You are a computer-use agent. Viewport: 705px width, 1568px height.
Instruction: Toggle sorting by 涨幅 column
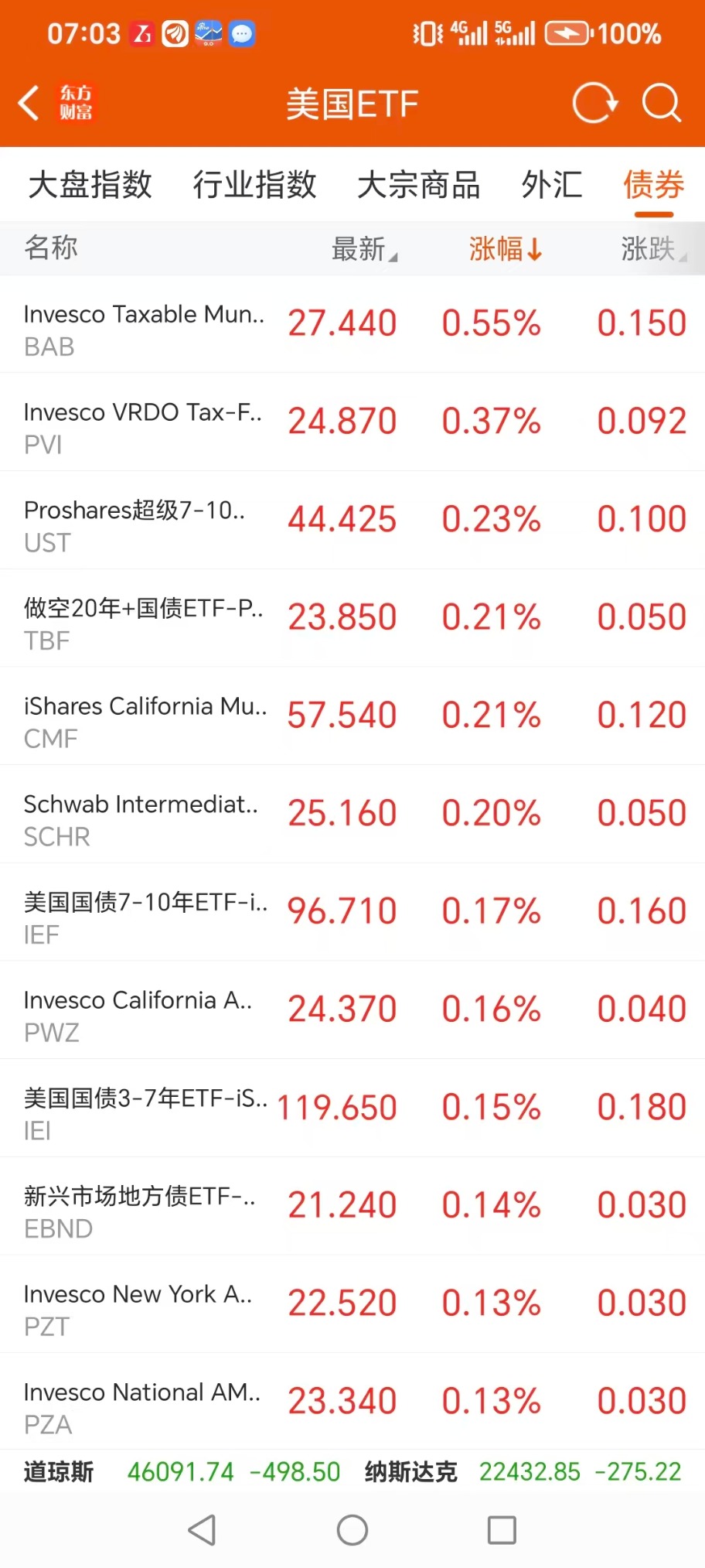(505, 249)
